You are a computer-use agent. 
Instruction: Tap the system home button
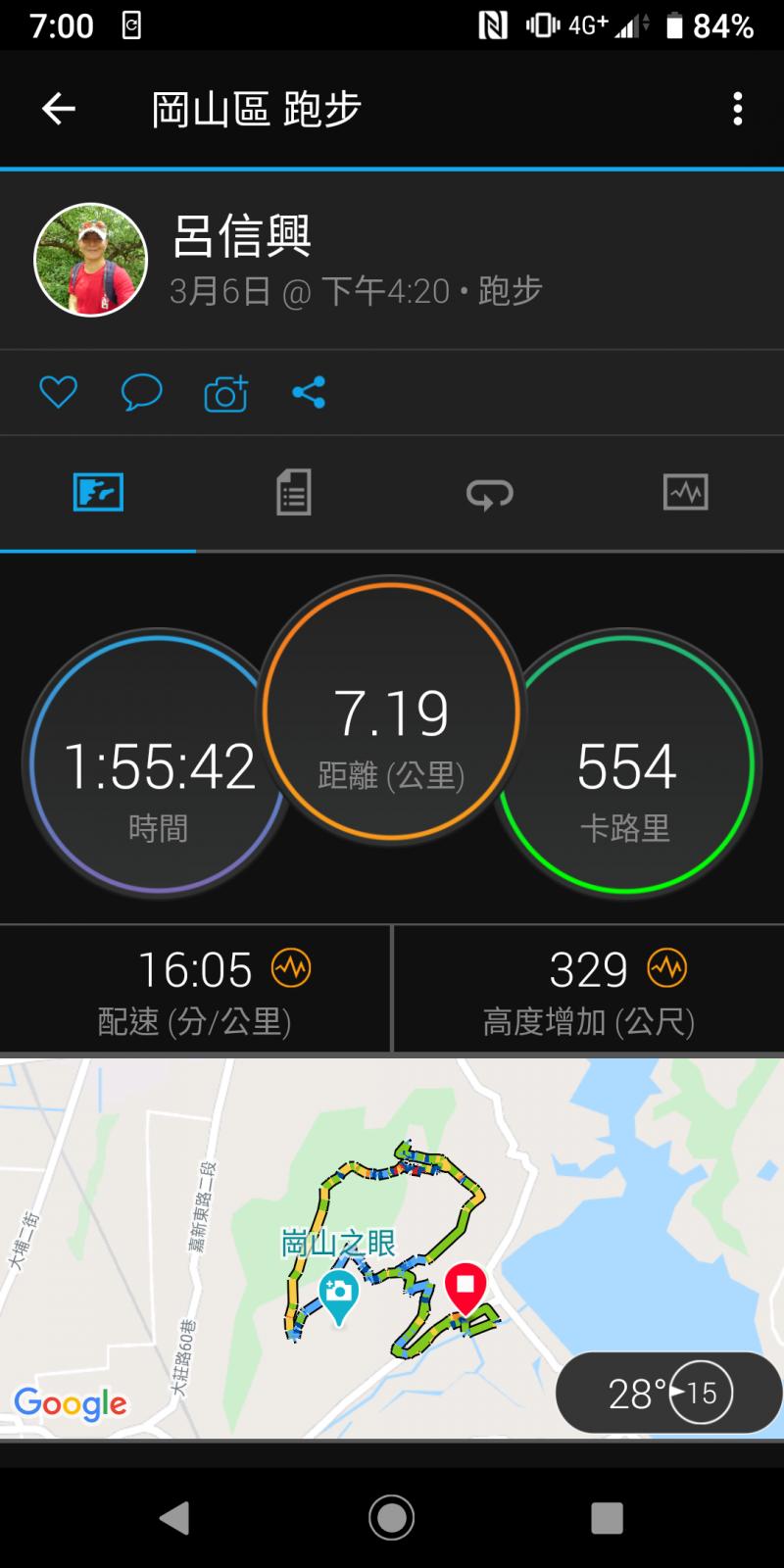coord(392,1518)
